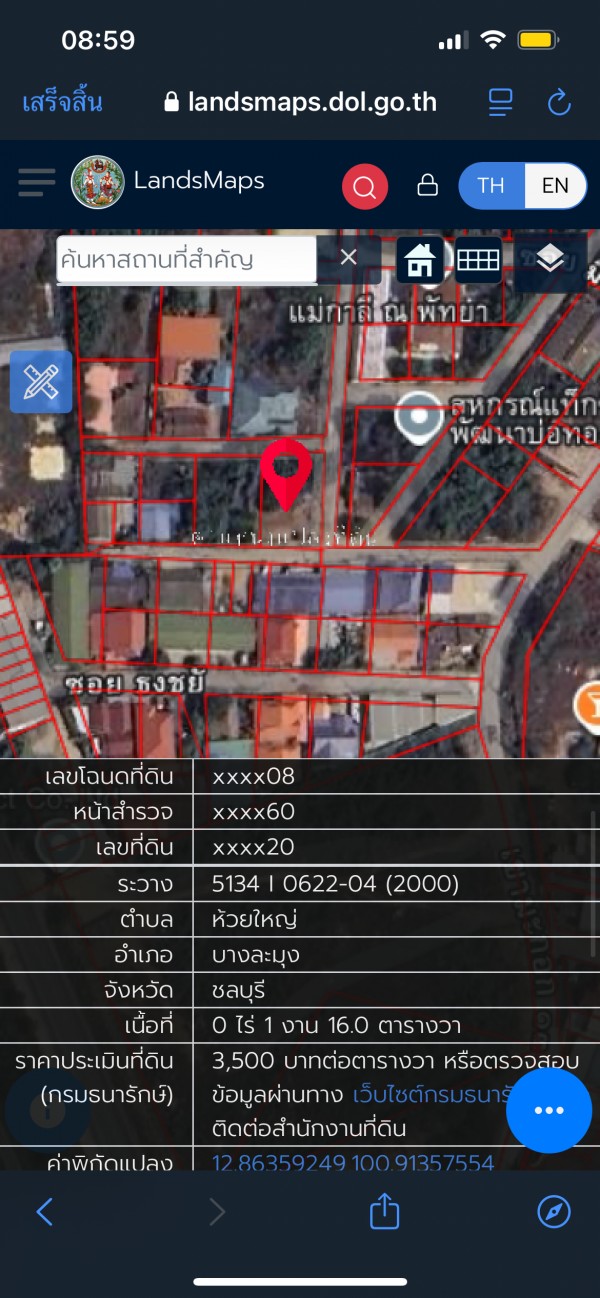Screen dimensions: 600x1298
Task: Open the measuring tools button
Action: (41, 381)
